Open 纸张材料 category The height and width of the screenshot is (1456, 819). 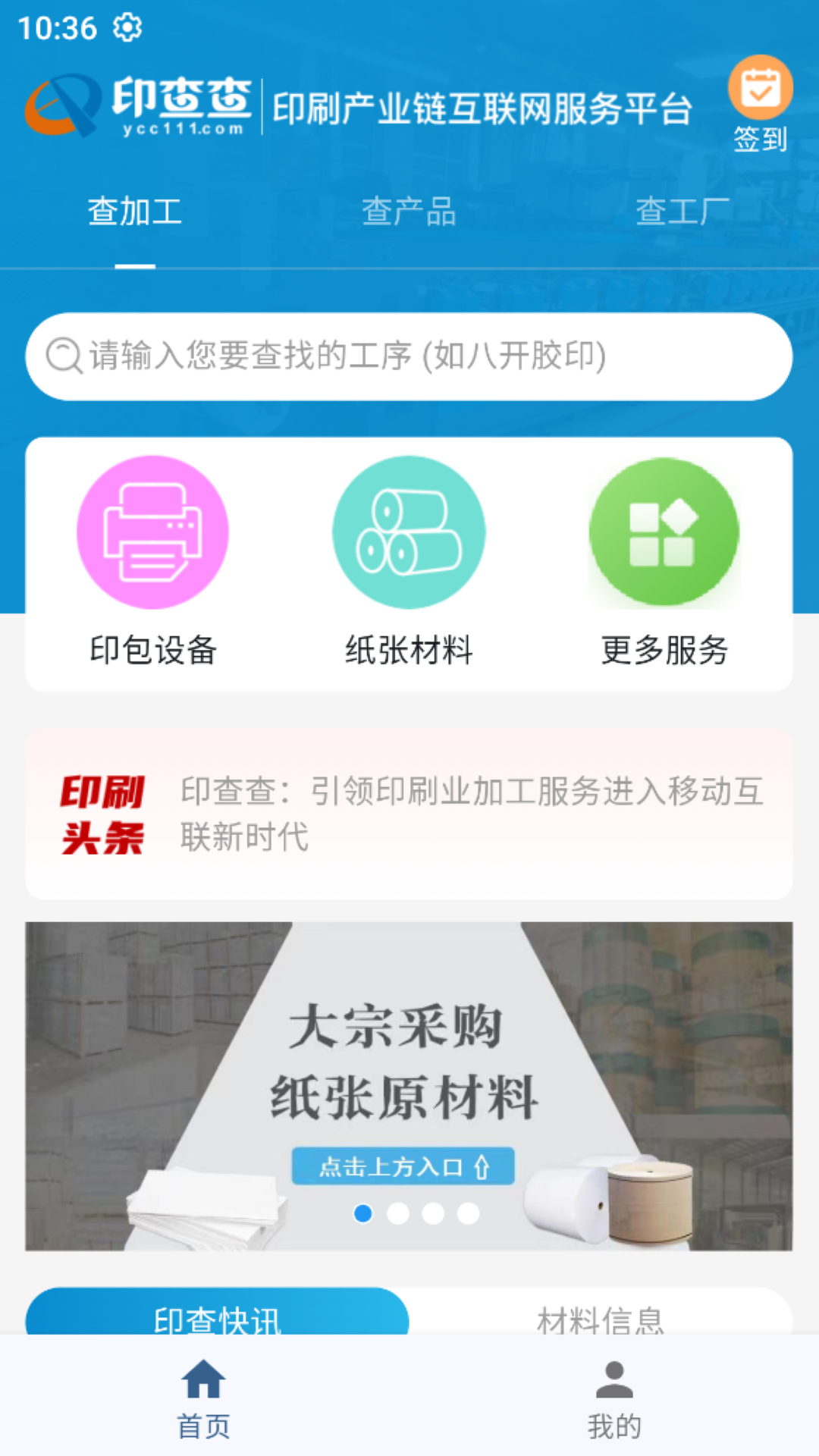[x=409, y=563]
